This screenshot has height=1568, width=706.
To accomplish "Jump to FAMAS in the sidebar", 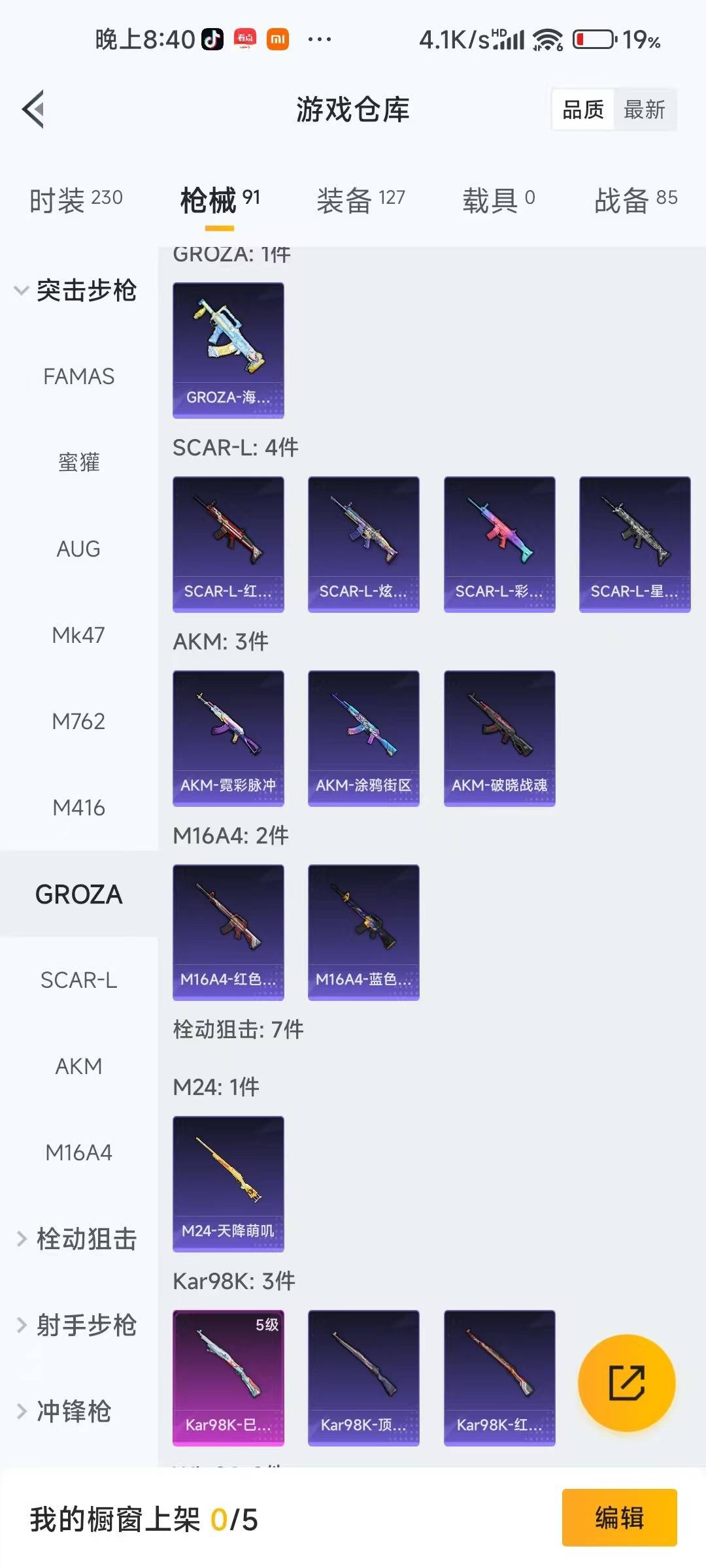I will 78,376.
